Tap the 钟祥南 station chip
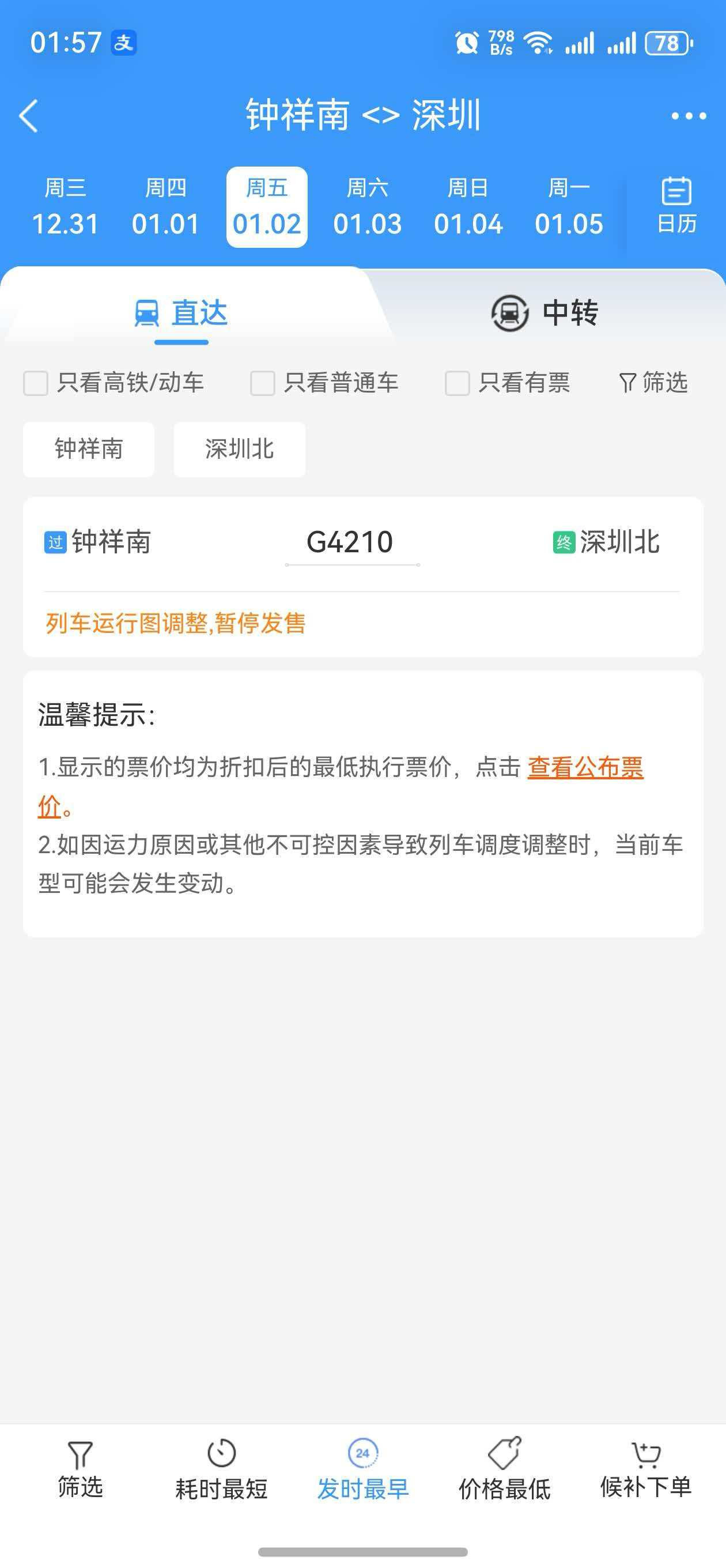726x1568 pixels. click(x=89, y=449)
